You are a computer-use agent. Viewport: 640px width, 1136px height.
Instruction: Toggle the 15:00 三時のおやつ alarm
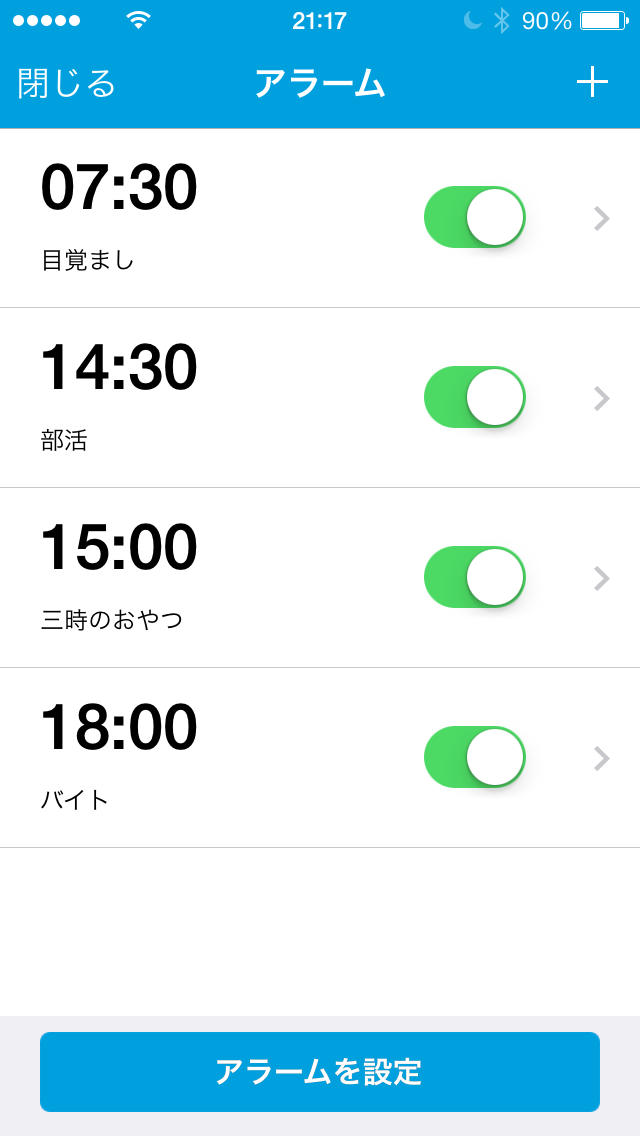(475, 577)
